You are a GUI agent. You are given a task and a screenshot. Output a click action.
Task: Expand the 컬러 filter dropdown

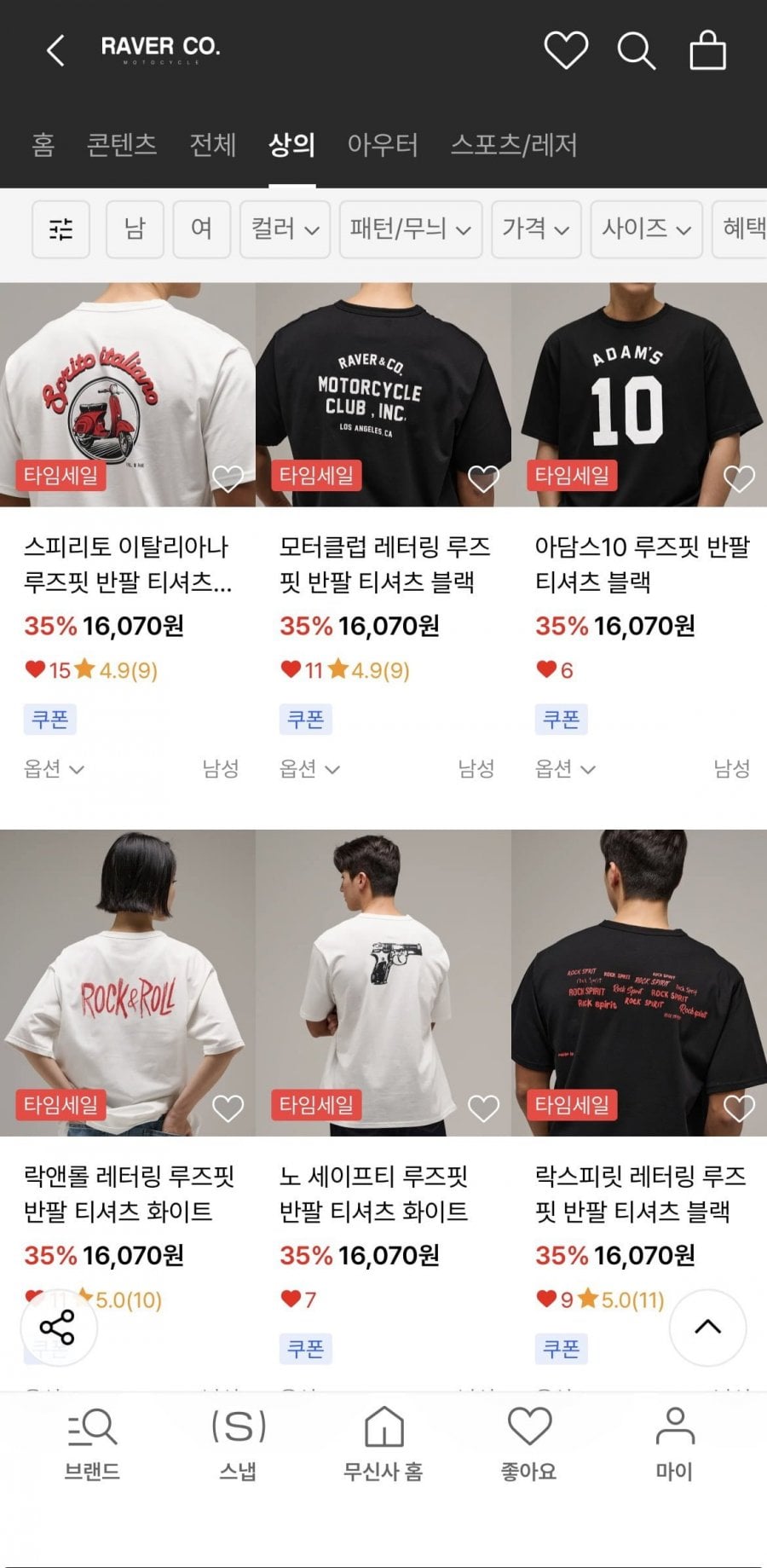coord(285,229)
